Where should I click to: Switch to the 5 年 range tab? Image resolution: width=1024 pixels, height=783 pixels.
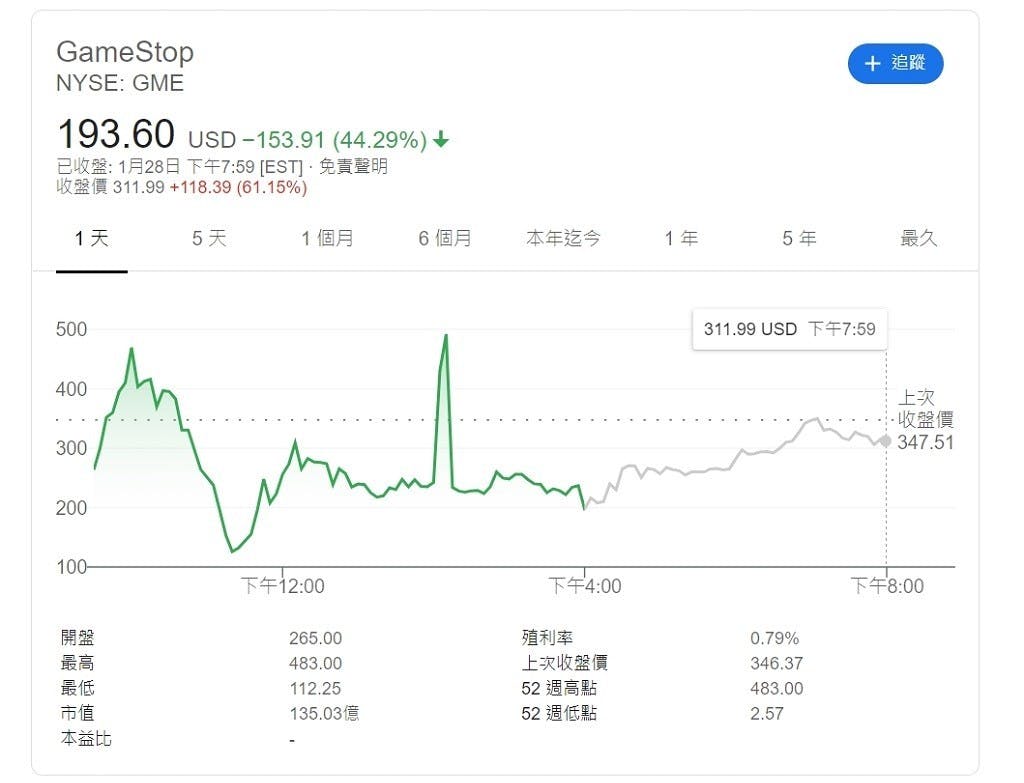(799, 239)
